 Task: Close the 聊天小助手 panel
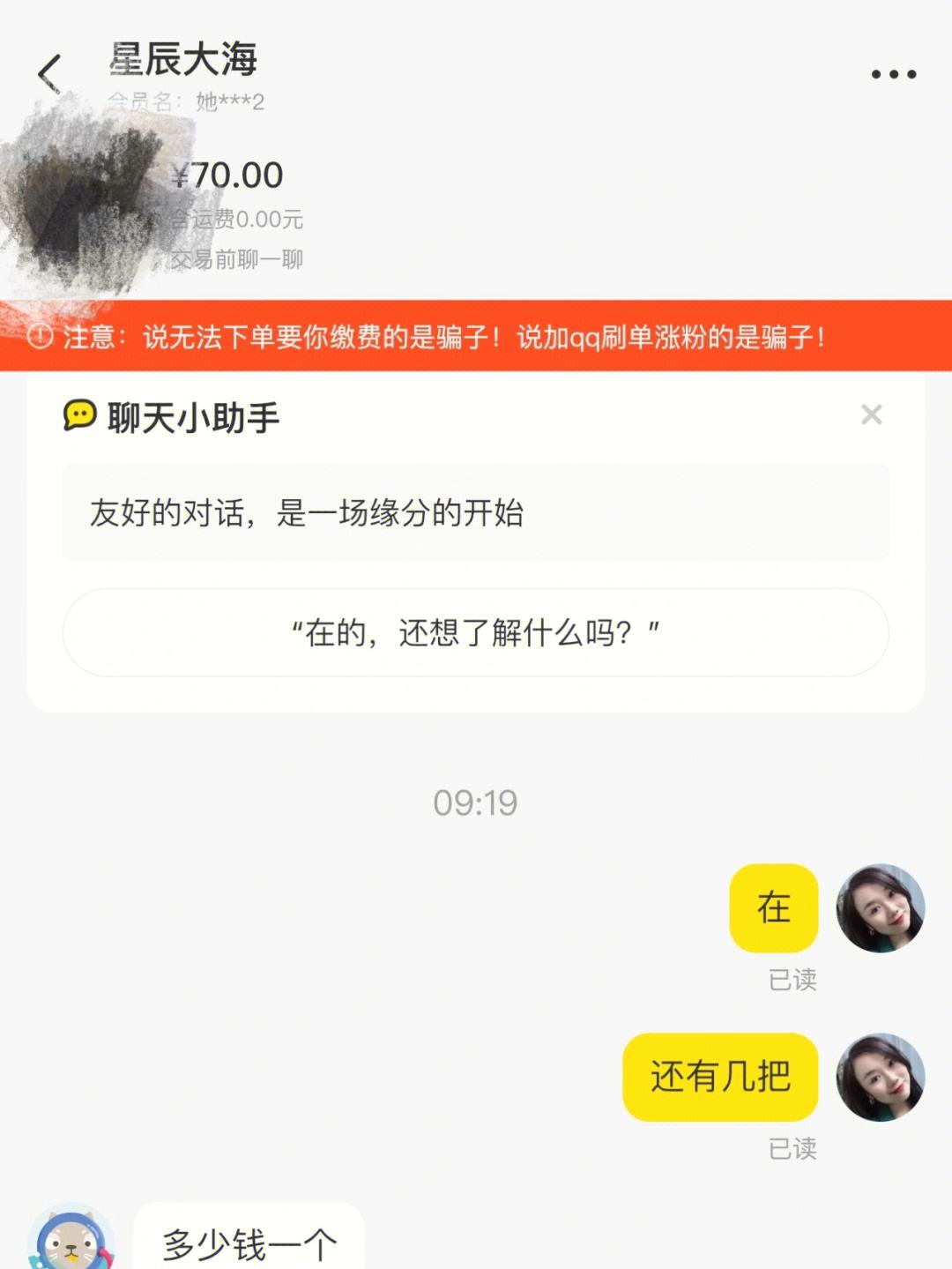pyautogui.click(x=871, y=414)
